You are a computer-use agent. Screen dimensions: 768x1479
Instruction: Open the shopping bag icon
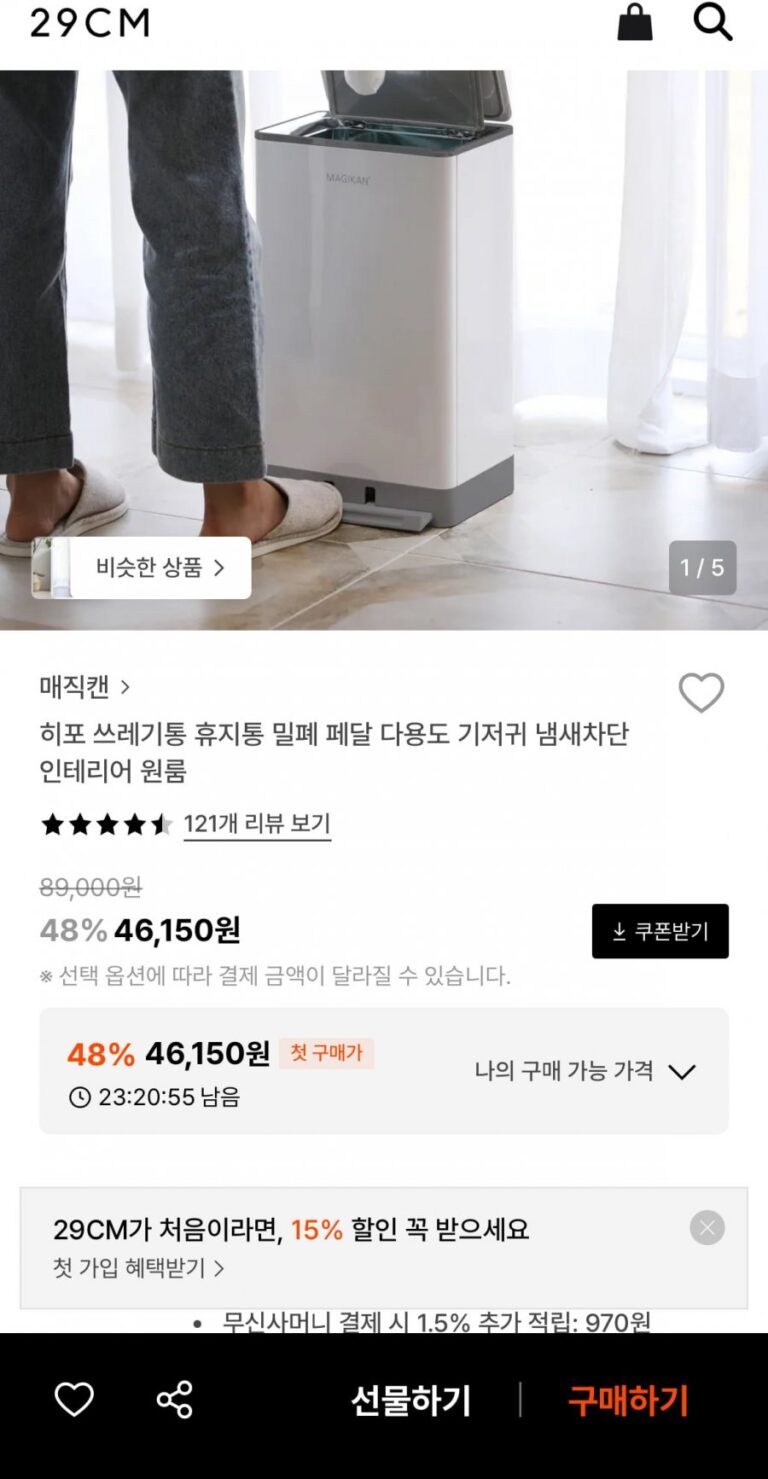634,22
